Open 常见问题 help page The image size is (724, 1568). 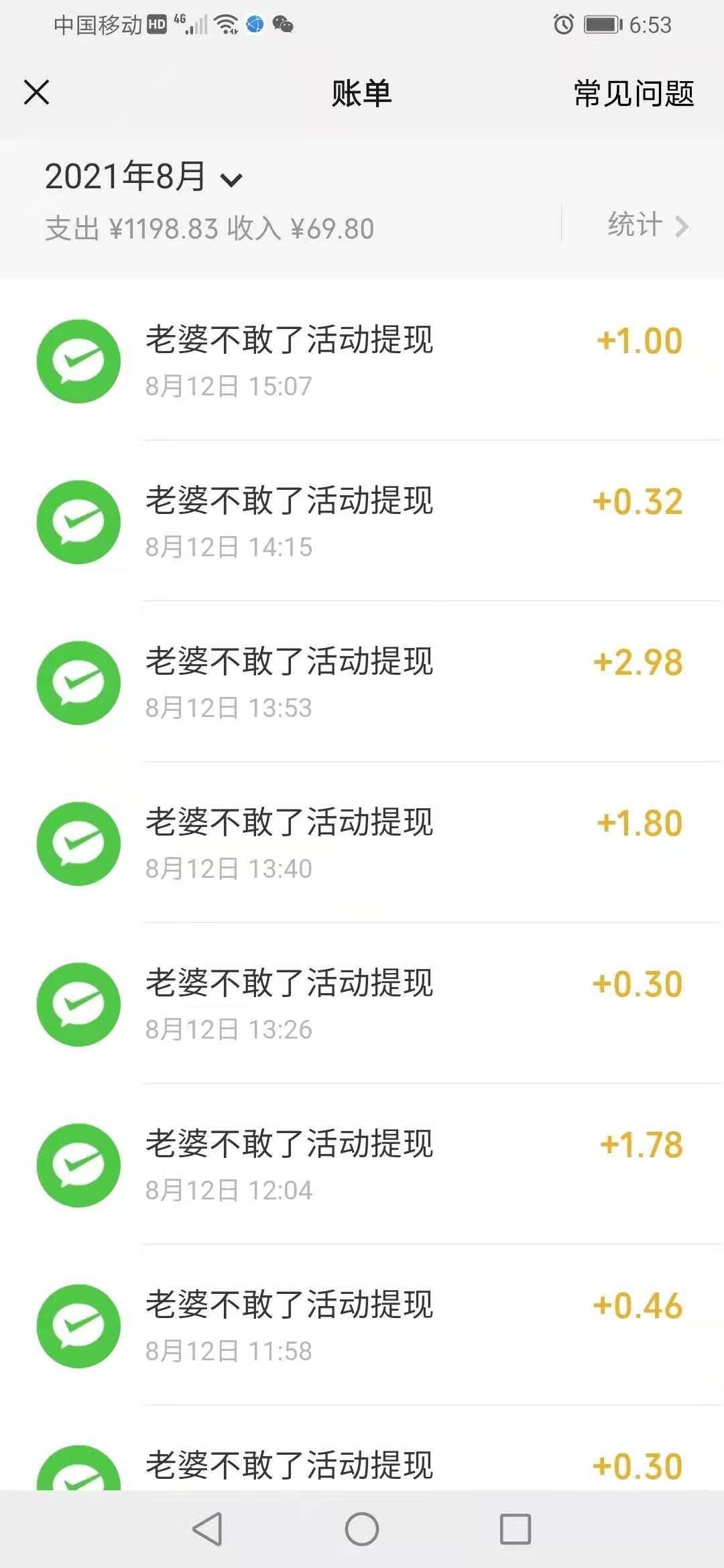point(633,93)
